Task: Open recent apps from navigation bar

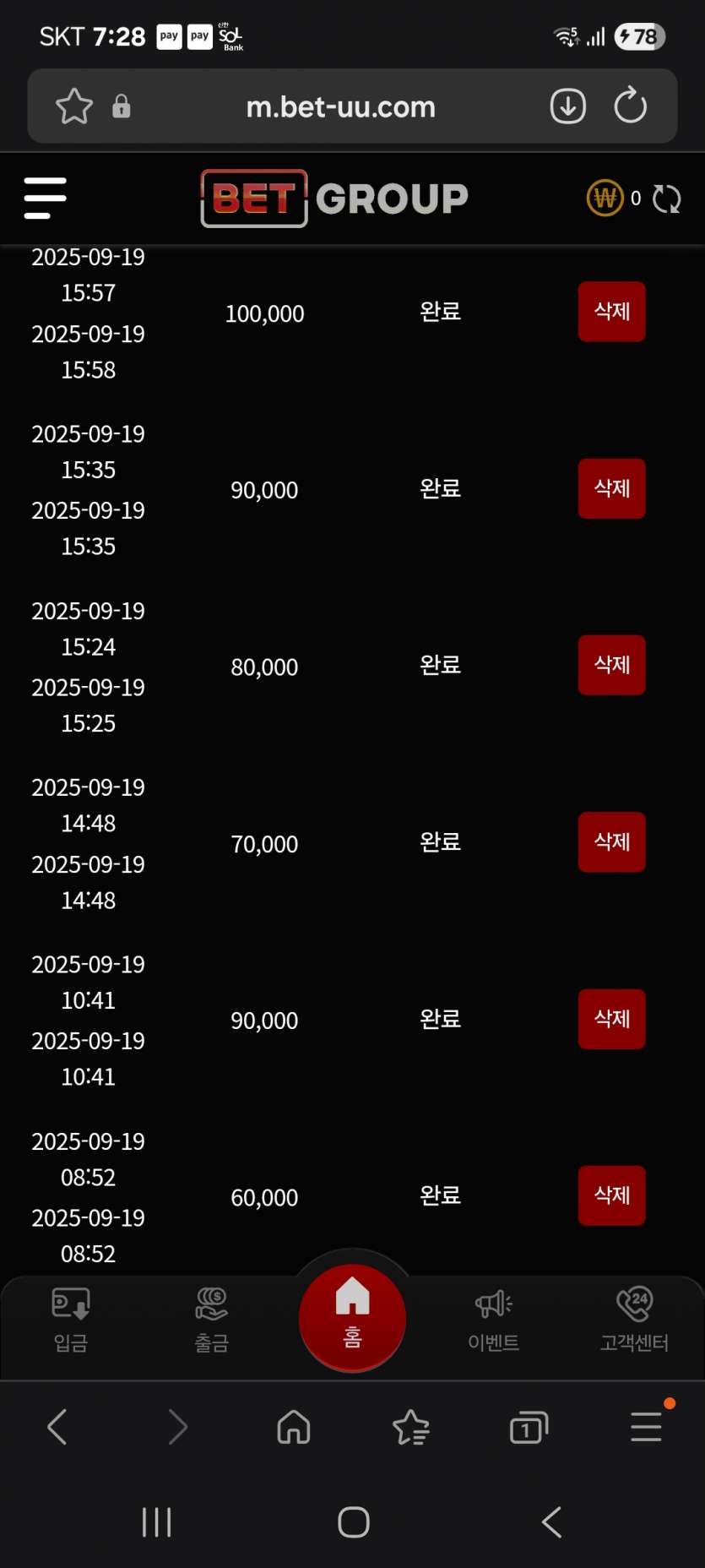Action: (x=157, y=1522)
